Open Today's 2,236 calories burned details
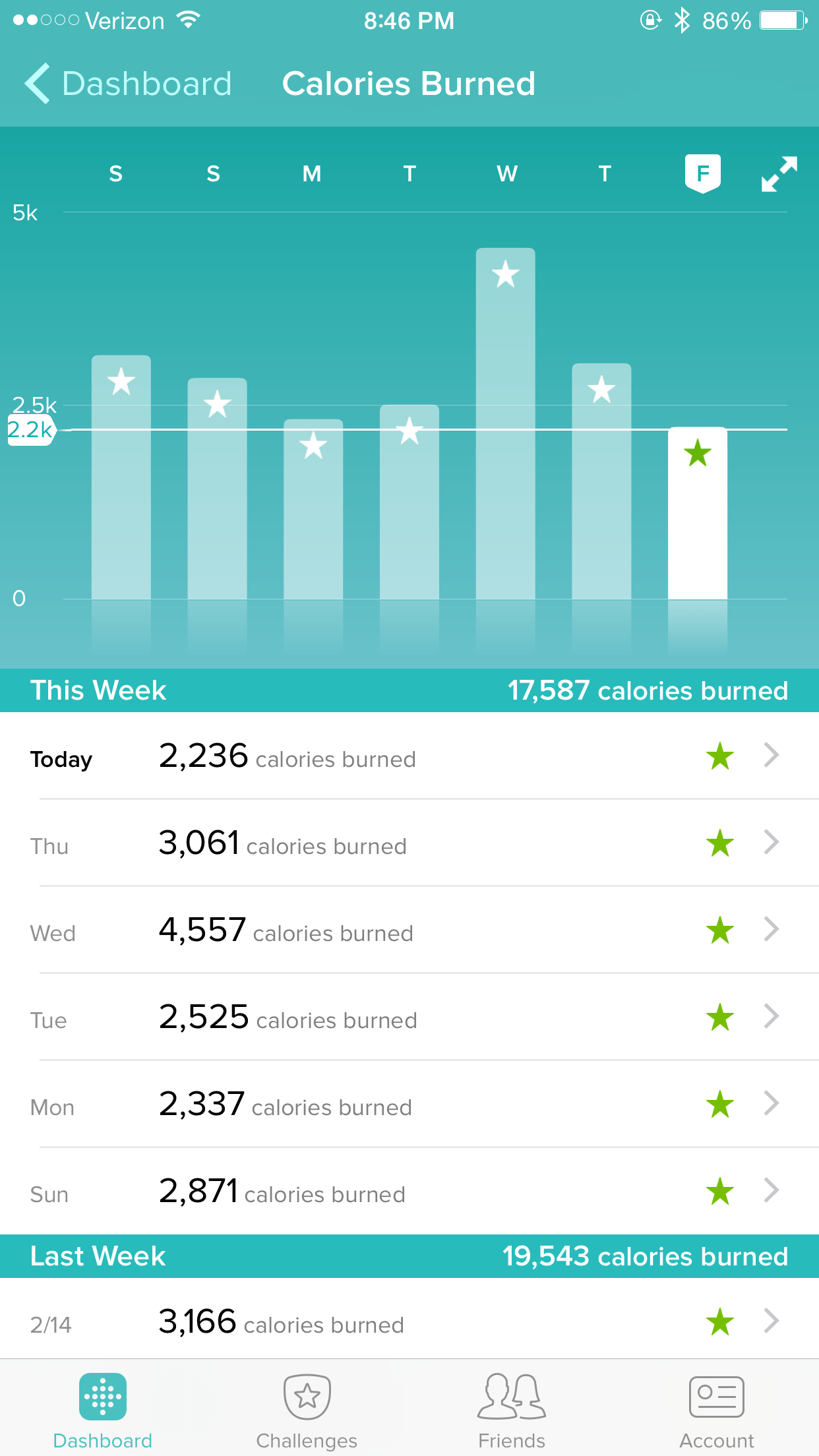The image size is (819, 1456). coord(409,756)
